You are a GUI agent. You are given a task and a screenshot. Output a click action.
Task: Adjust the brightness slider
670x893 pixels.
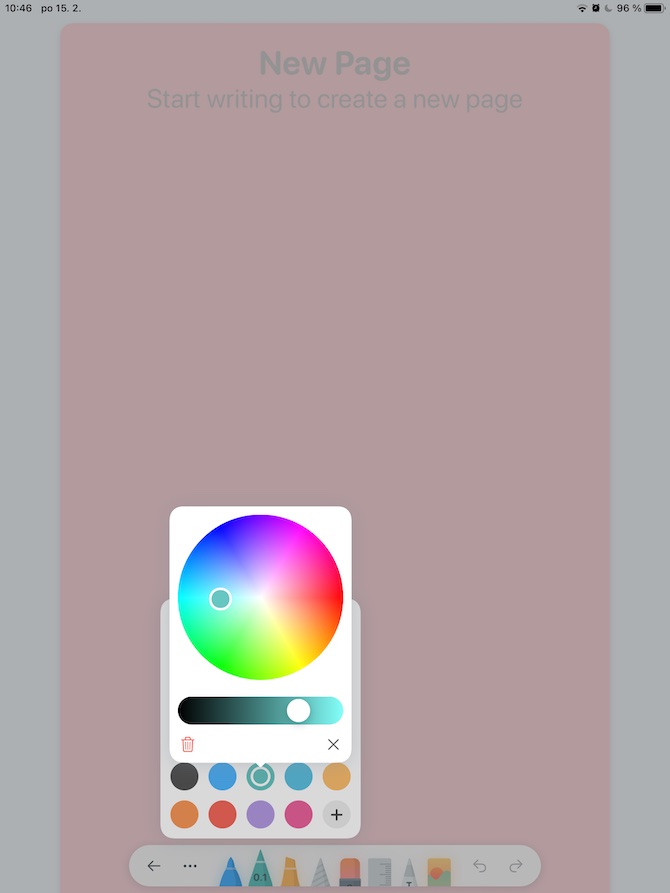(298, 710)
